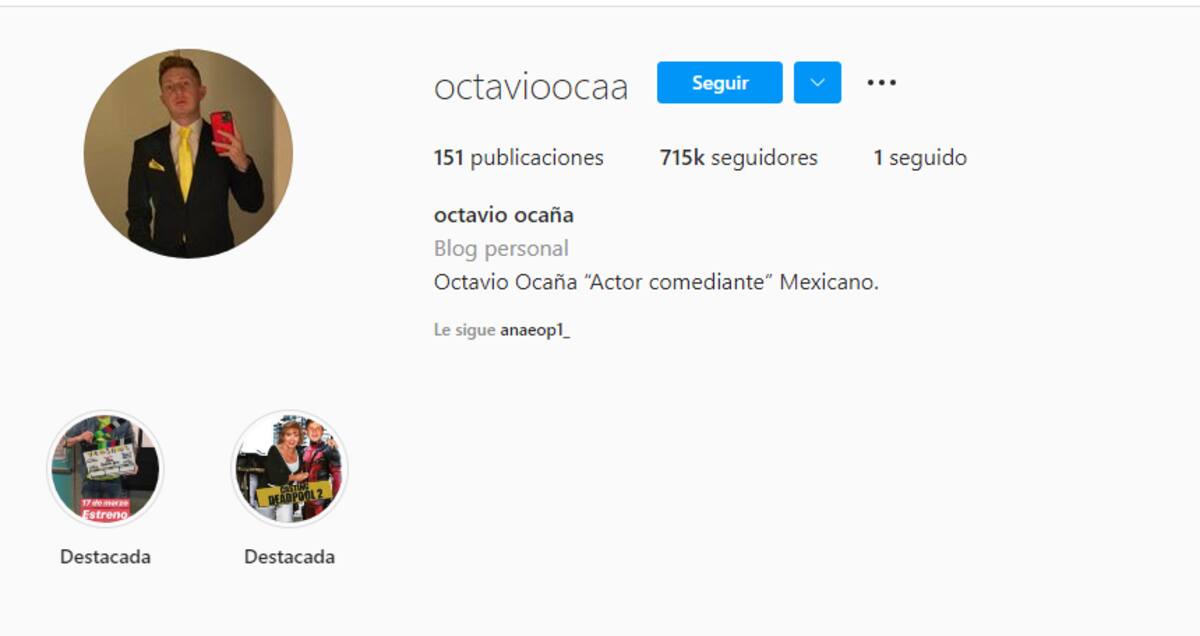Open the Deadpool 2 highlight story
Image resolution: width=1200 pixels, height=636 pixels.
pyautogui.click(x=289, y=469)
